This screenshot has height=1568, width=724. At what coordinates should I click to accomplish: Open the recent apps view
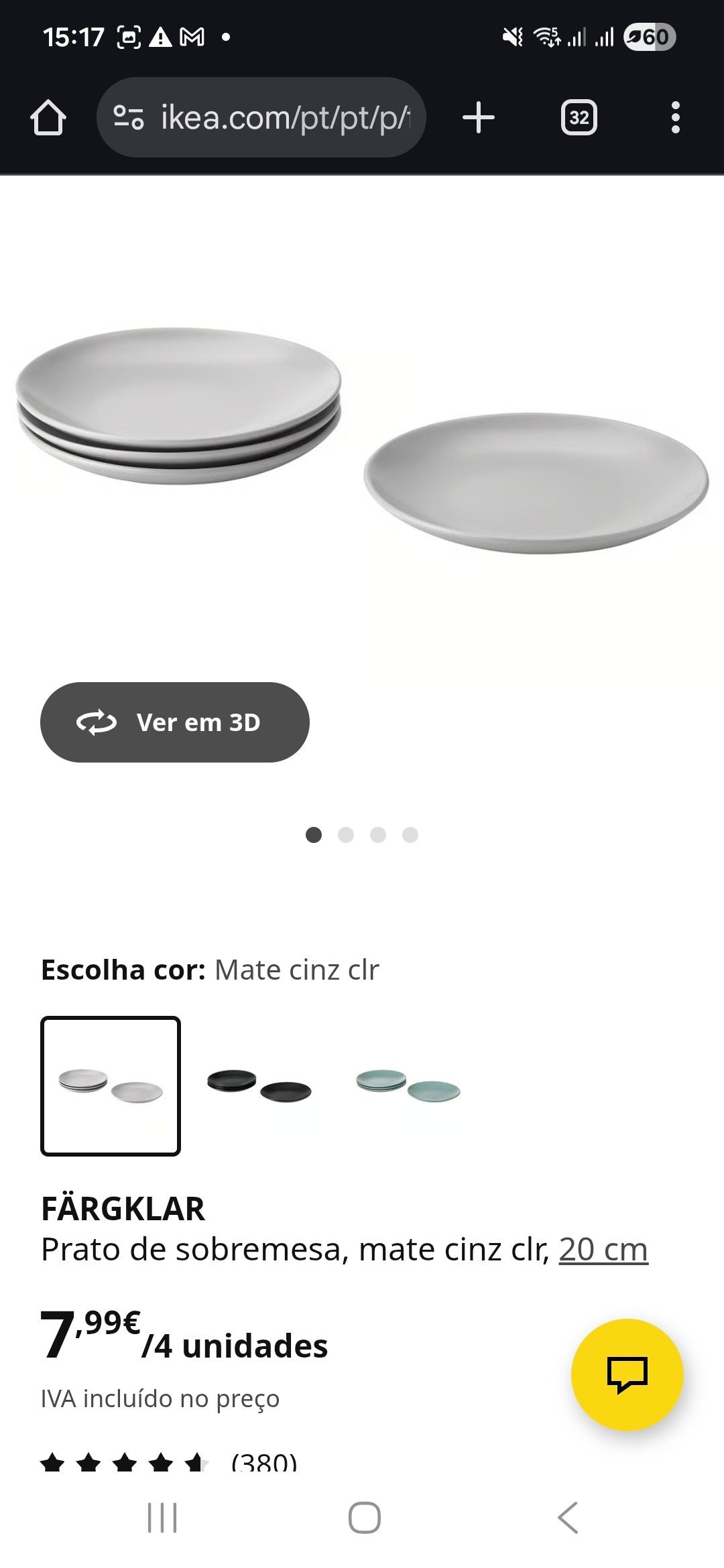click(162, 1518)
